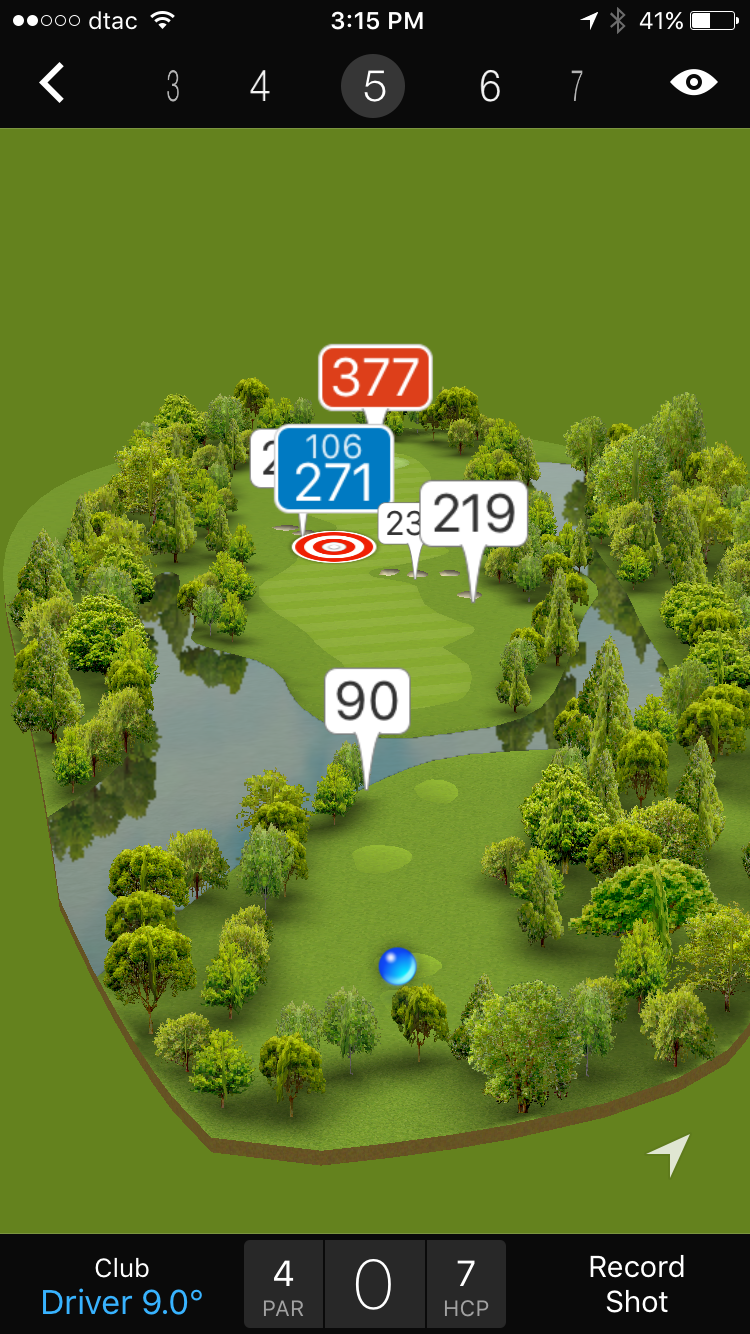Tap the location arrow on the map

669,1154
